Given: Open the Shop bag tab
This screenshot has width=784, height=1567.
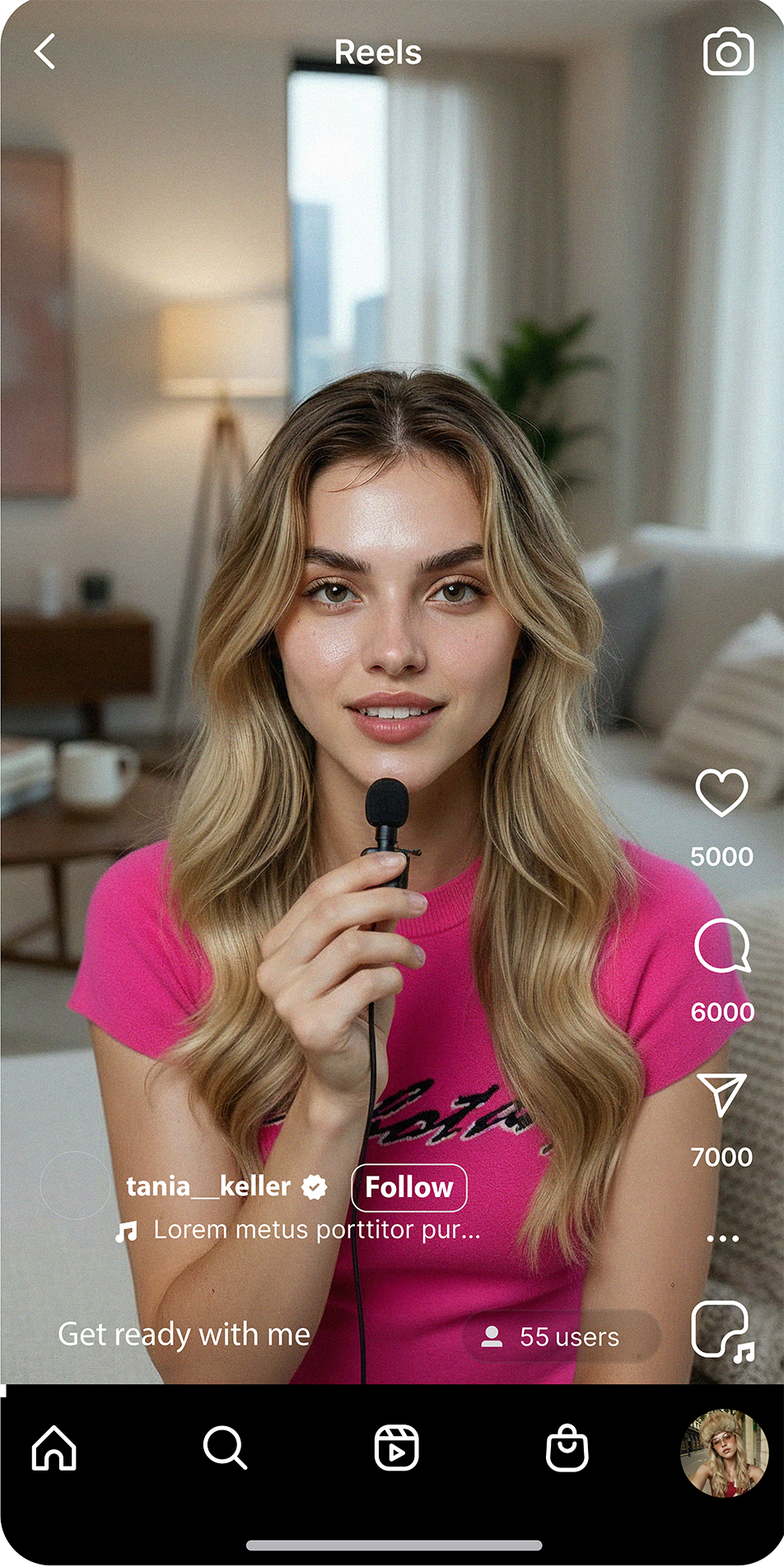Looking at the screenshot, I should click(567, 1449).
